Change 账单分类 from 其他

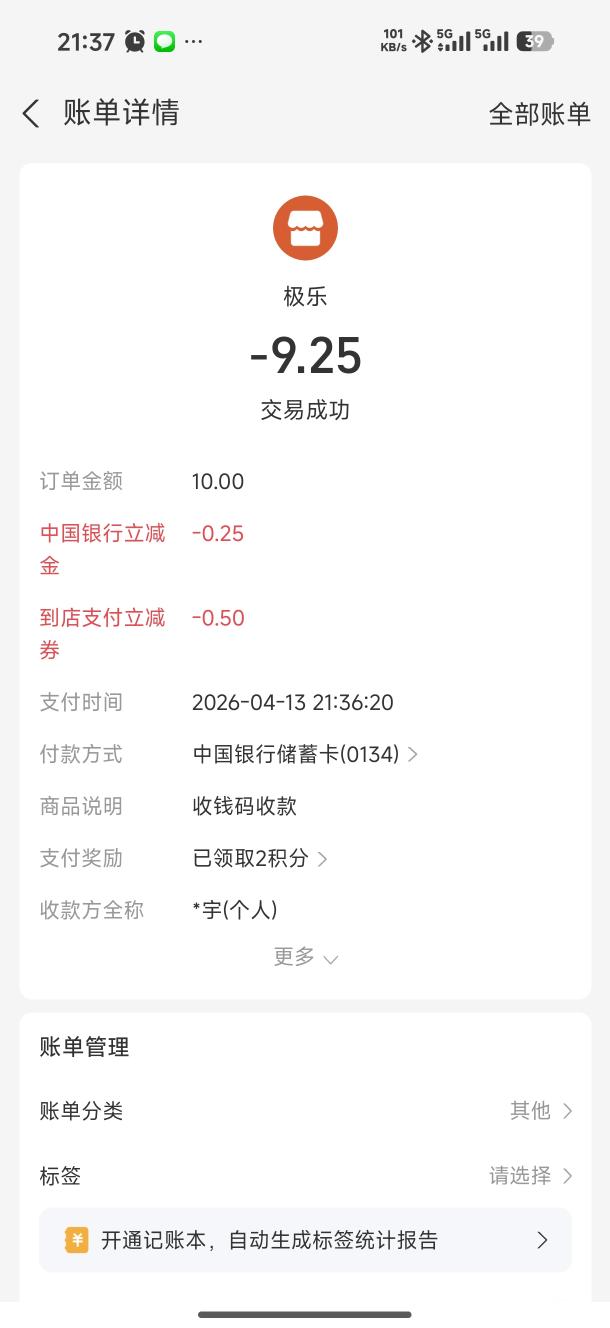[x=540, y=1110]
